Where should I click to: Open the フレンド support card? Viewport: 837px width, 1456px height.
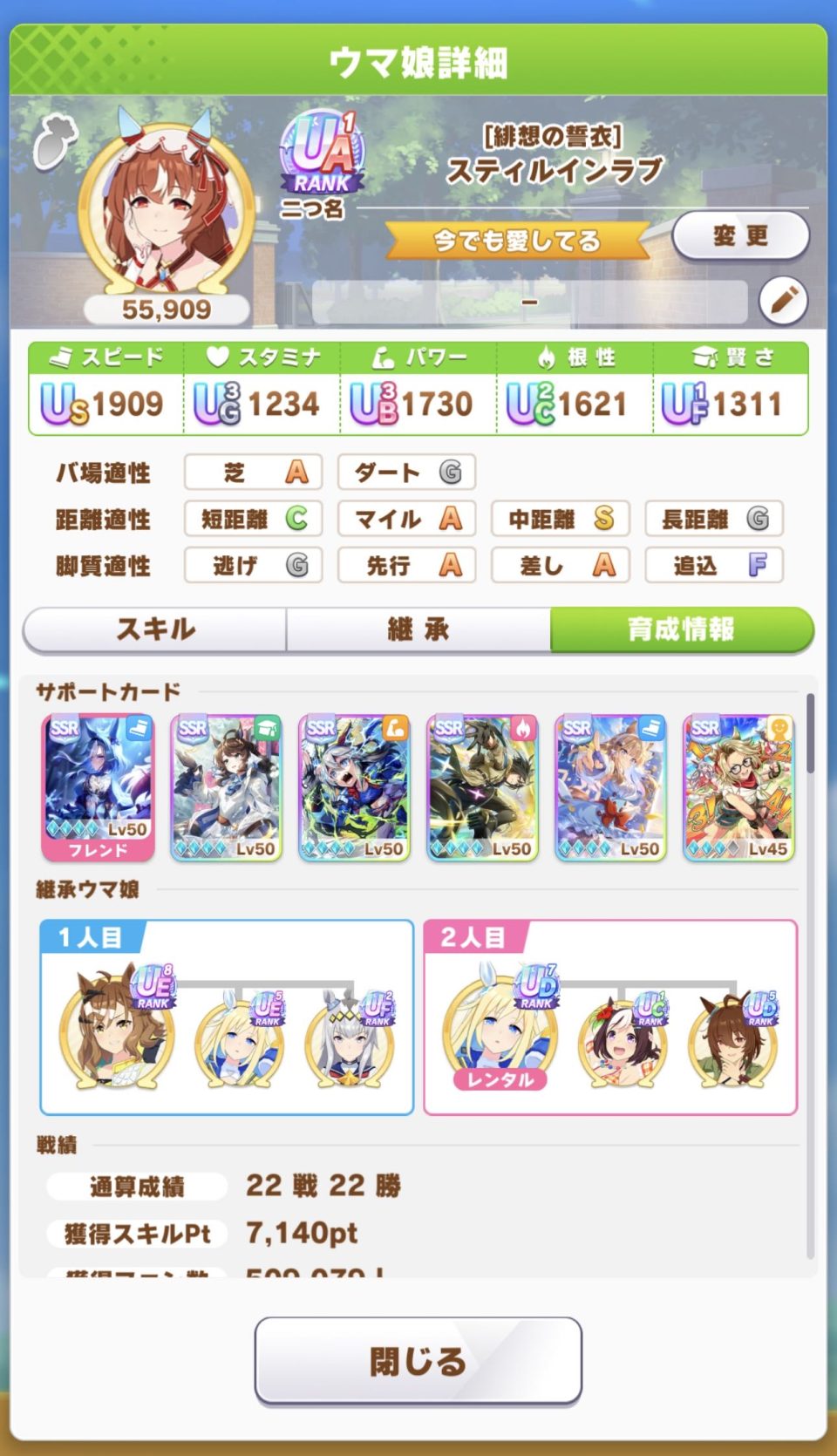(98, 788)
